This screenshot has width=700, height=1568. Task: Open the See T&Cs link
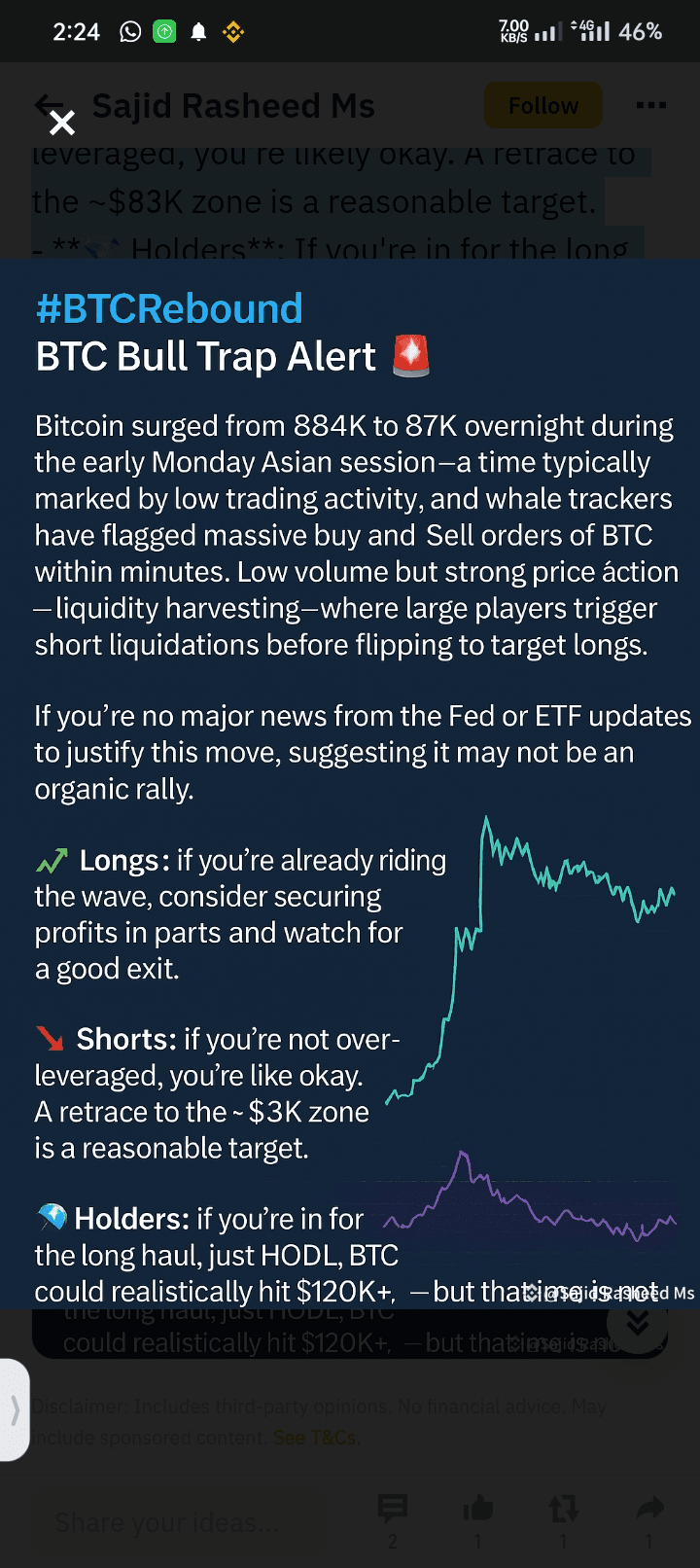315,1438
